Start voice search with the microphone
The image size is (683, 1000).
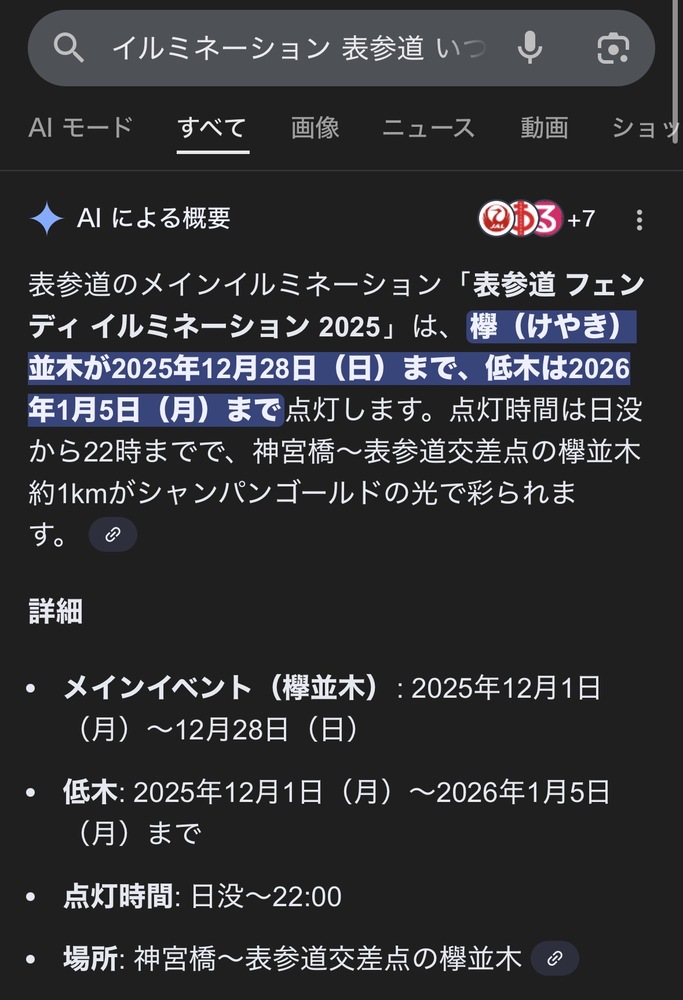(530, 47)
